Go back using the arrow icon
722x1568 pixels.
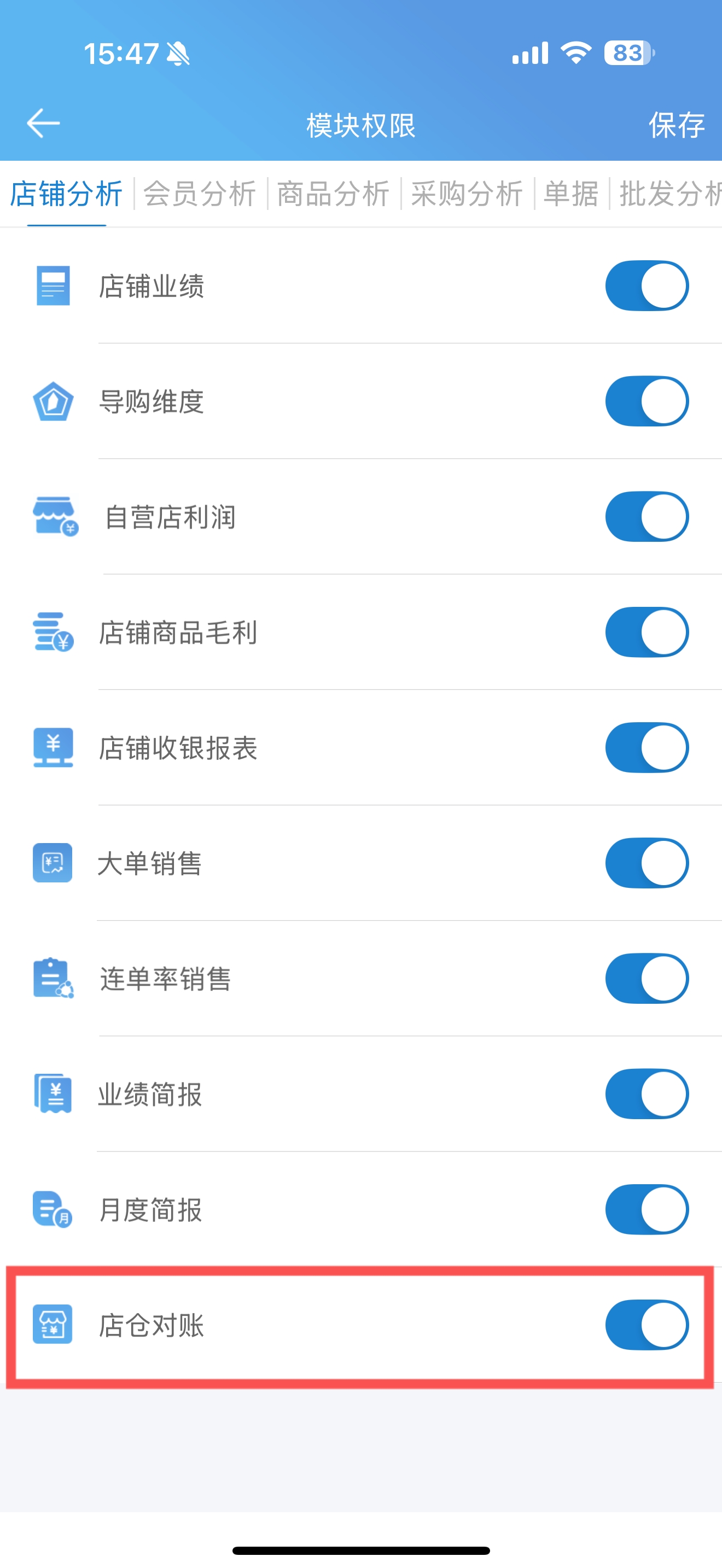[43, 124]
